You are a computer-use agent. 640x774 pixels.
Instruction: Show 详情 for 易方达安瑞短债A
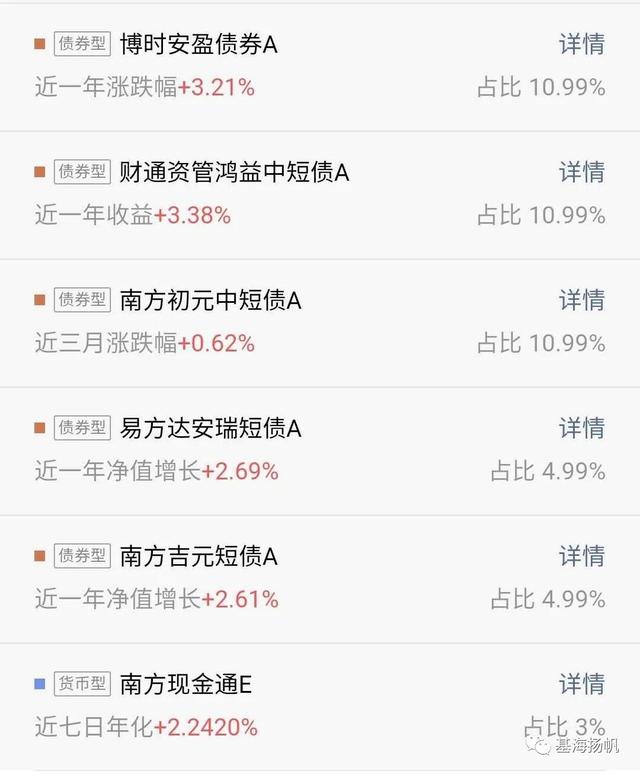pos(581,428)
